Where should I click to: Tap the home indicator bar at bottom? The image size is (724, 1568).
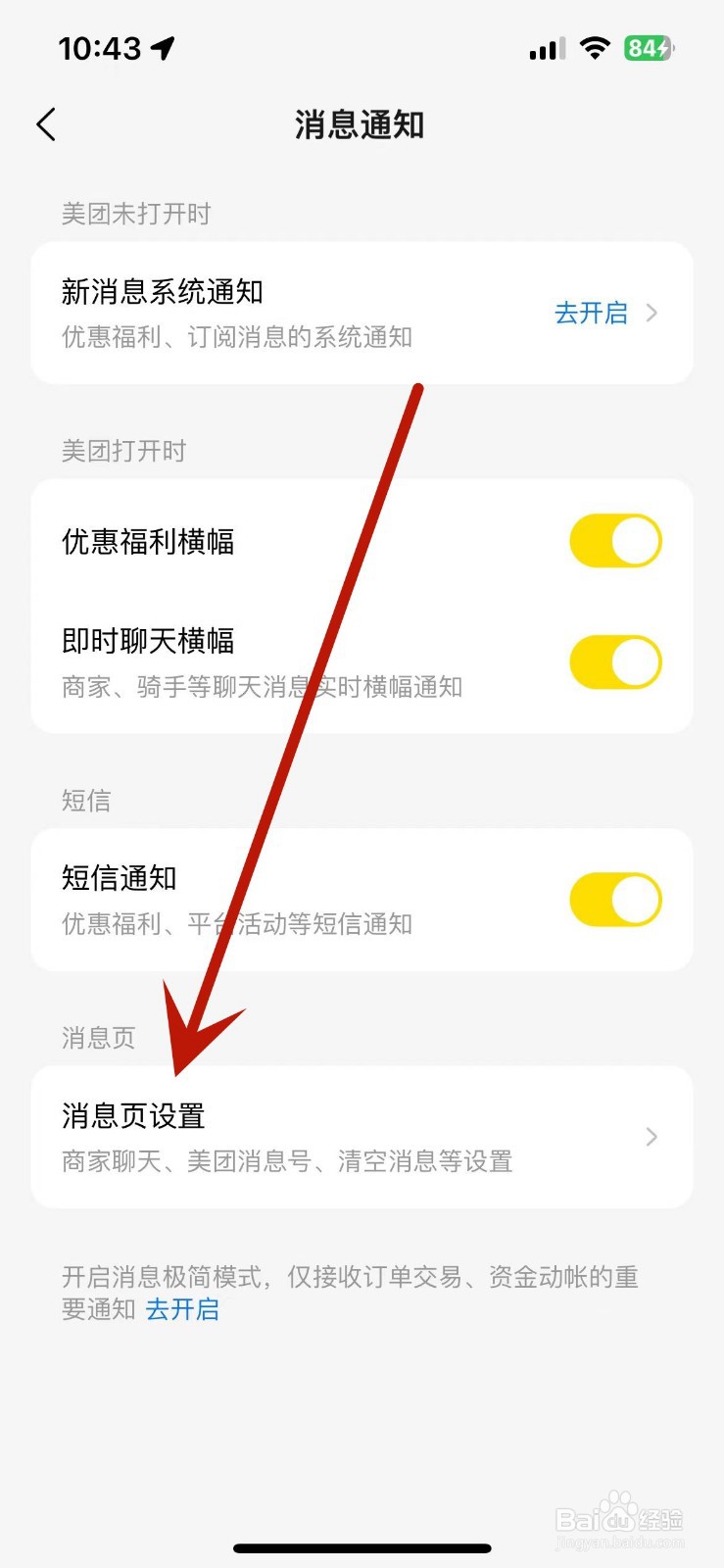click(x=362, y=1547)
